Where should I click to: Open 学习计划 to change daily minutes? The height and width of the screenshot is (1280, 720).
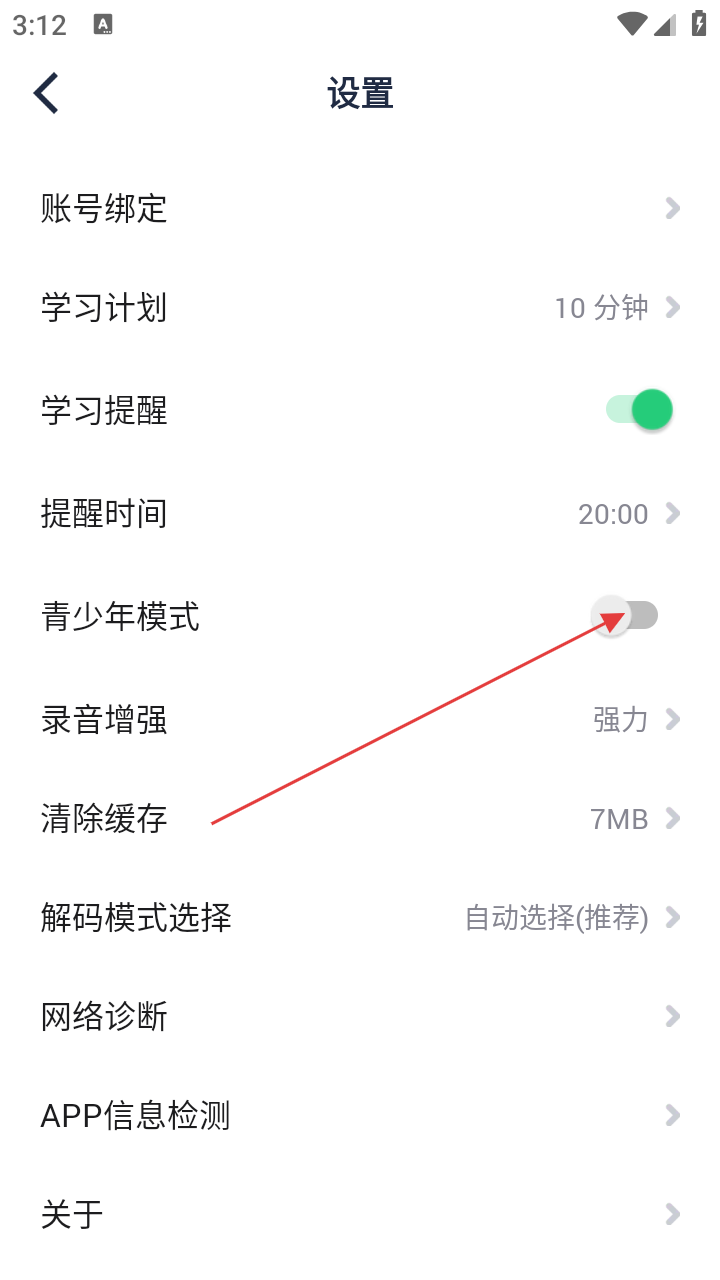click(360, 307)
